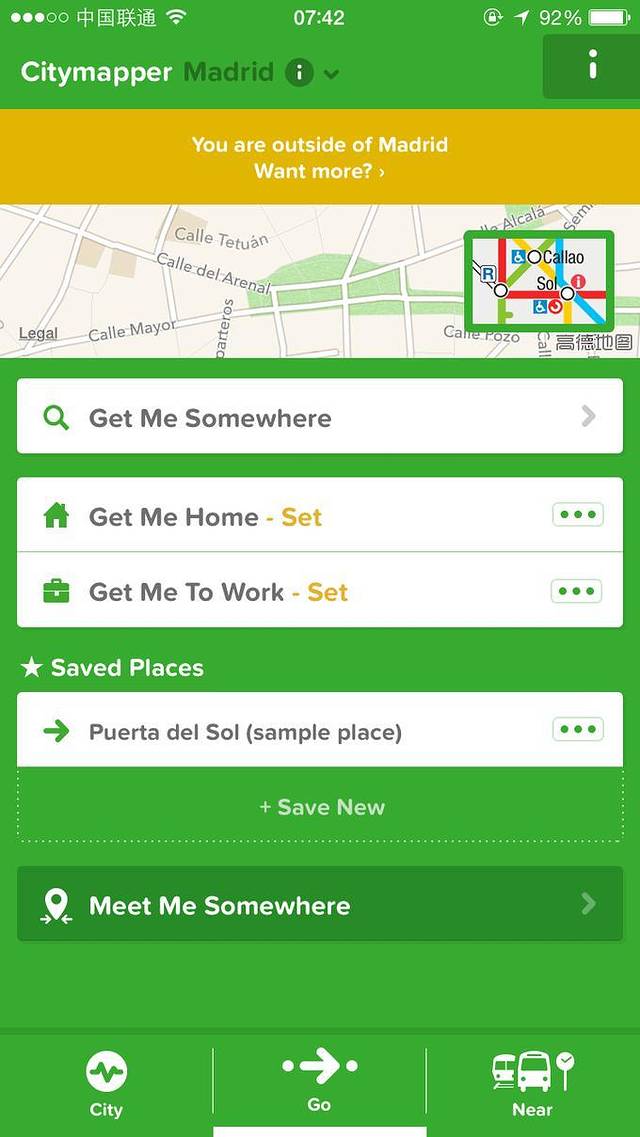The width and height of the screenshot is (640, 1137).
Task: Open Get Me Somewhere search
Action: 320,417
